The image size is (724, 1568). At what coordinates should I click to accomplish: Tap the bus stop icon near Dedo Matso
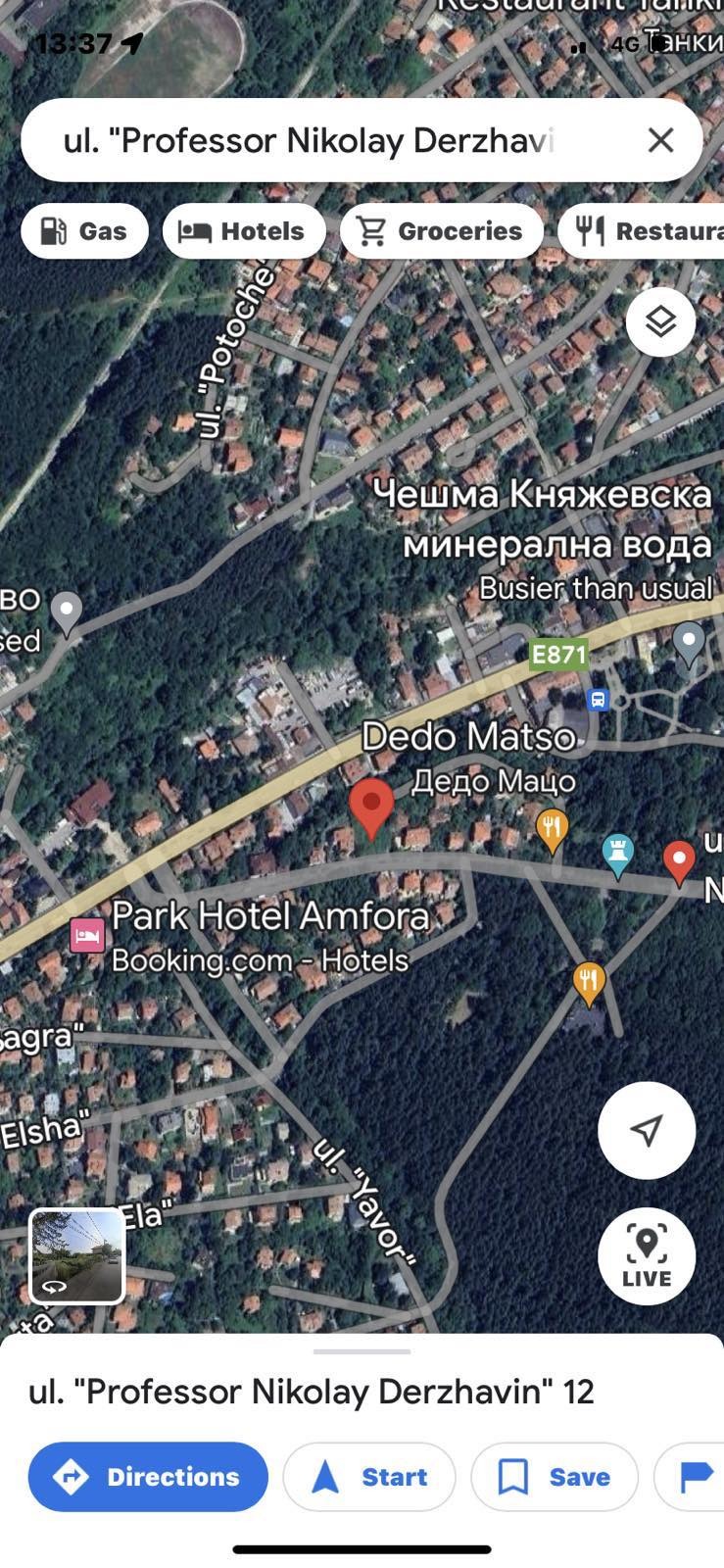click(598, 699)
